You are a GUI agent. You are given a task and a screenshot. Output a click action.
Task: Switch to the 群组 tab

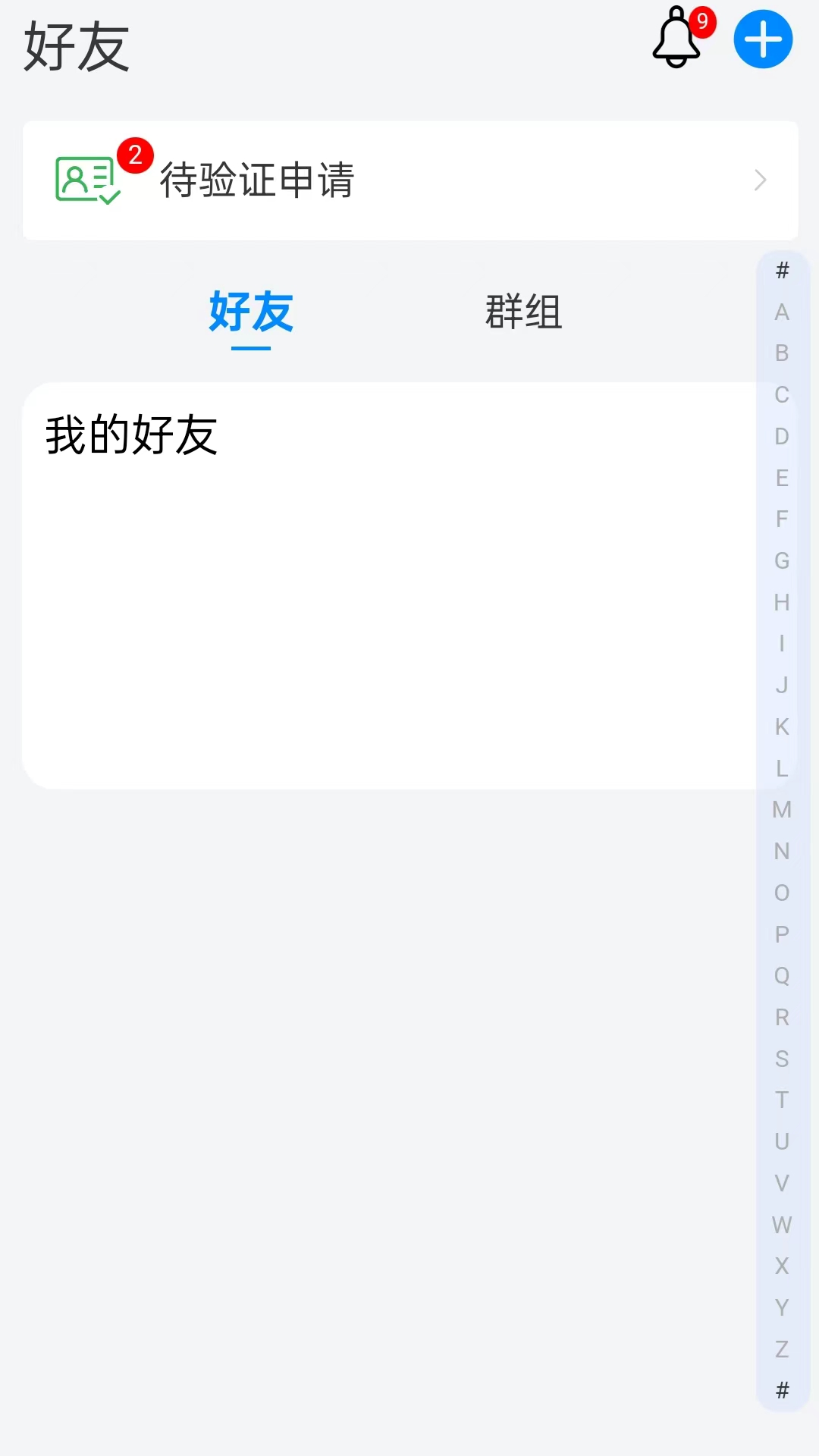tap(523, 312)
